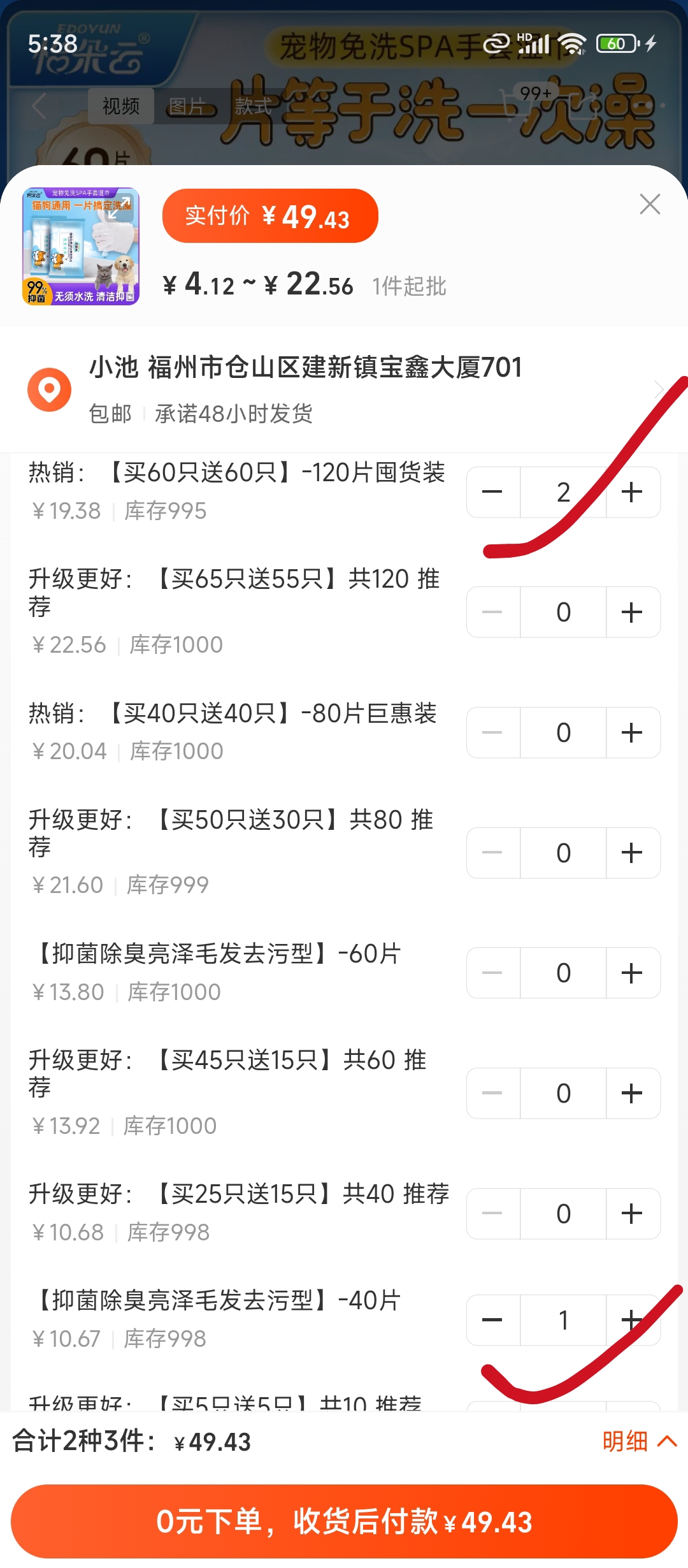
Task: Edit the quantity field for 抑菌除臭 40片
Action: pos(563,1320)
